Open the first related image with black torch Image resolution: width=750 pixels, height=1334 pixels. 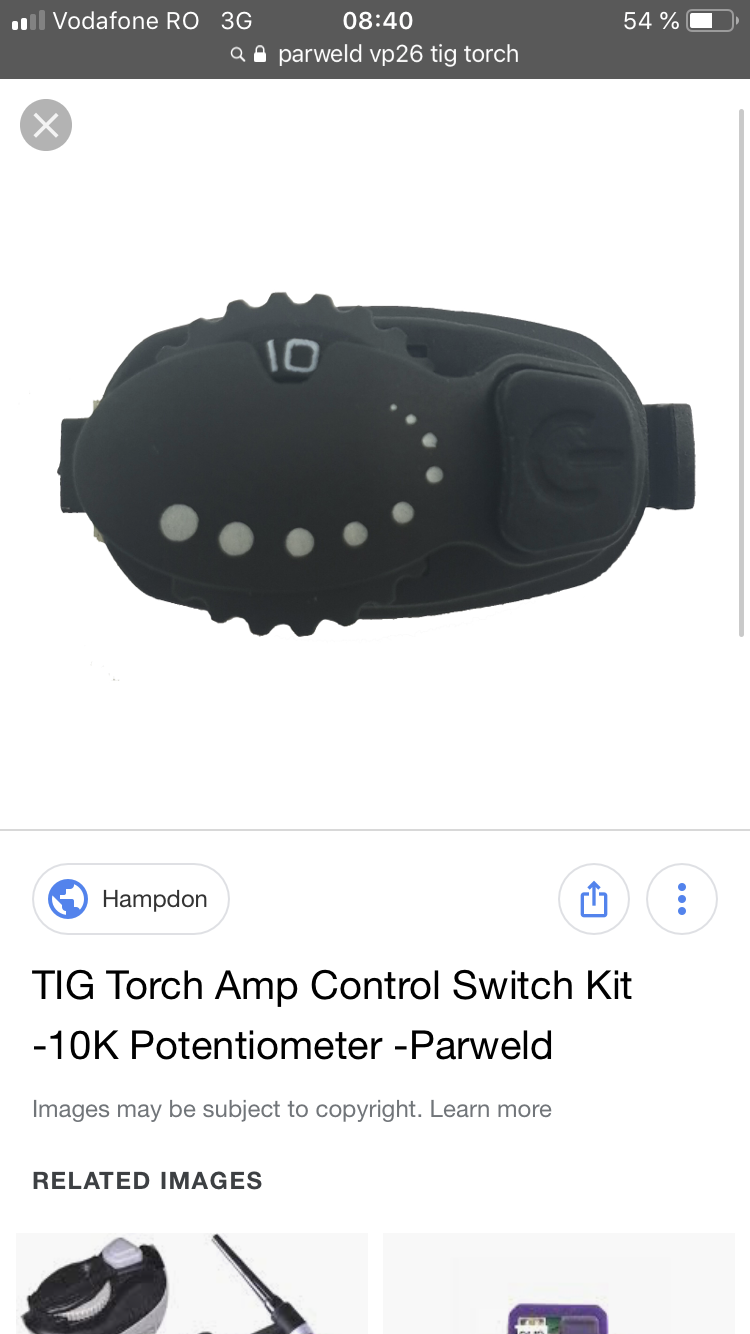point(192,1284)
